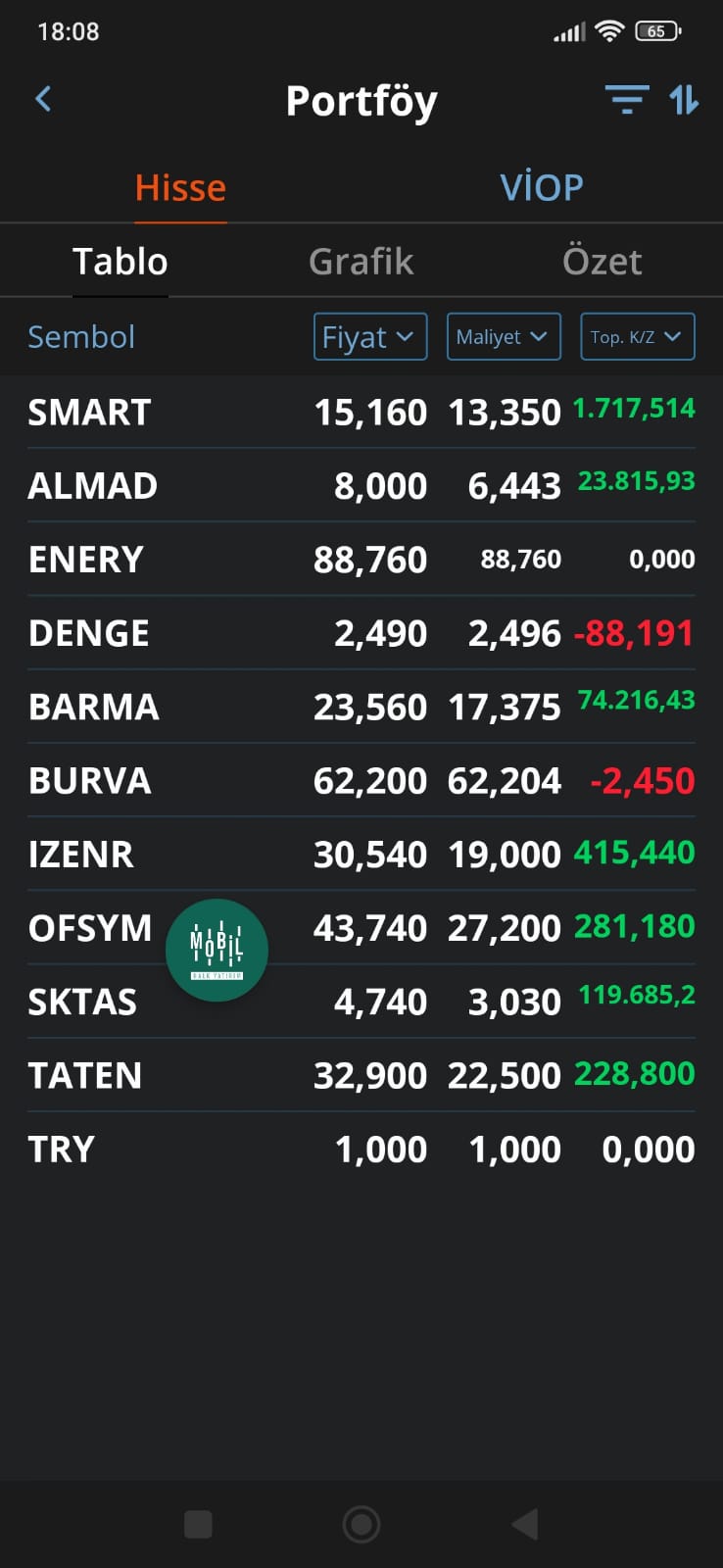Screen dimensions: 723x1568
Task: Sort by the Sembol column header
Action: tap(81, 336)
